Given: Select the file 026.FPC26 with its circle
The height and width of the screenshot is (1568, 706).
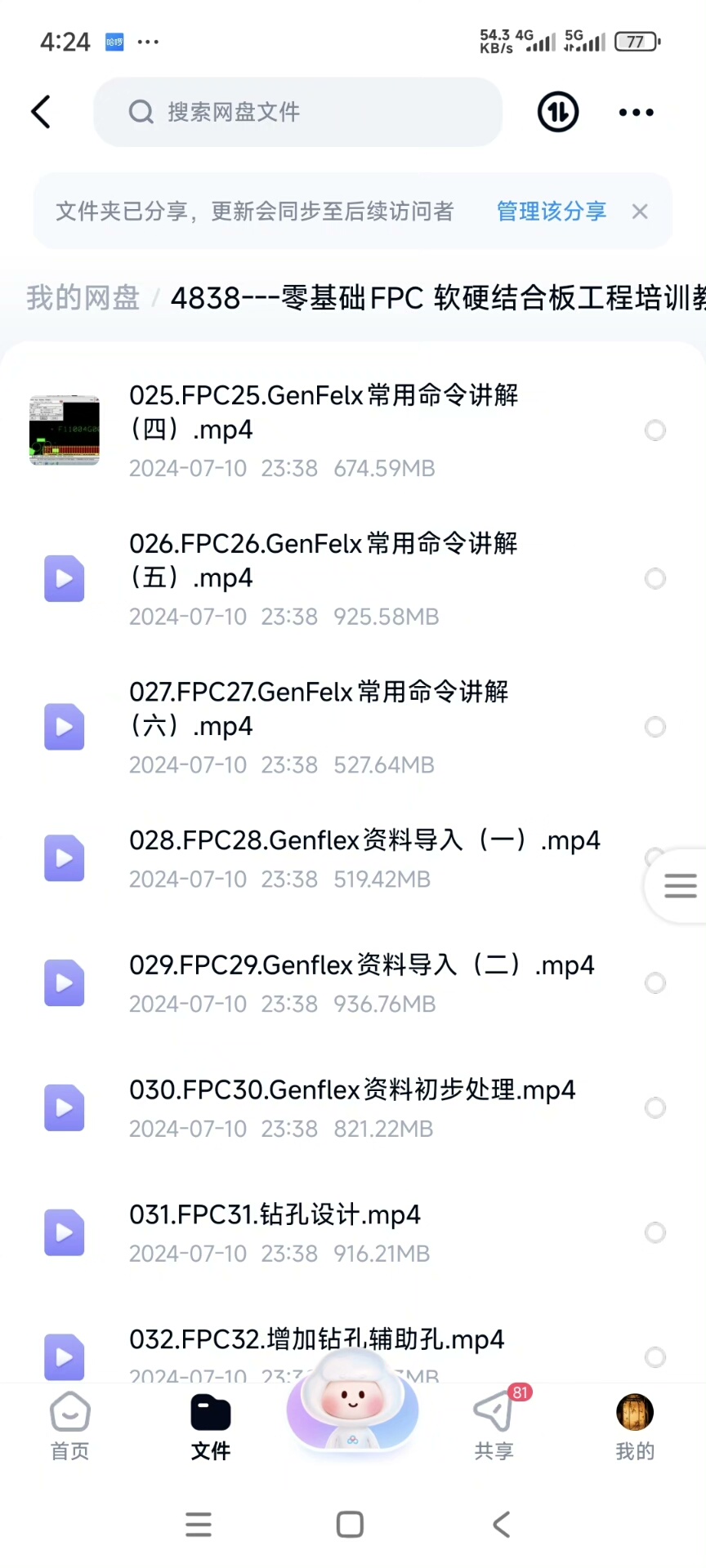Looking at the screenshot, I should click(x=655, y=579).
